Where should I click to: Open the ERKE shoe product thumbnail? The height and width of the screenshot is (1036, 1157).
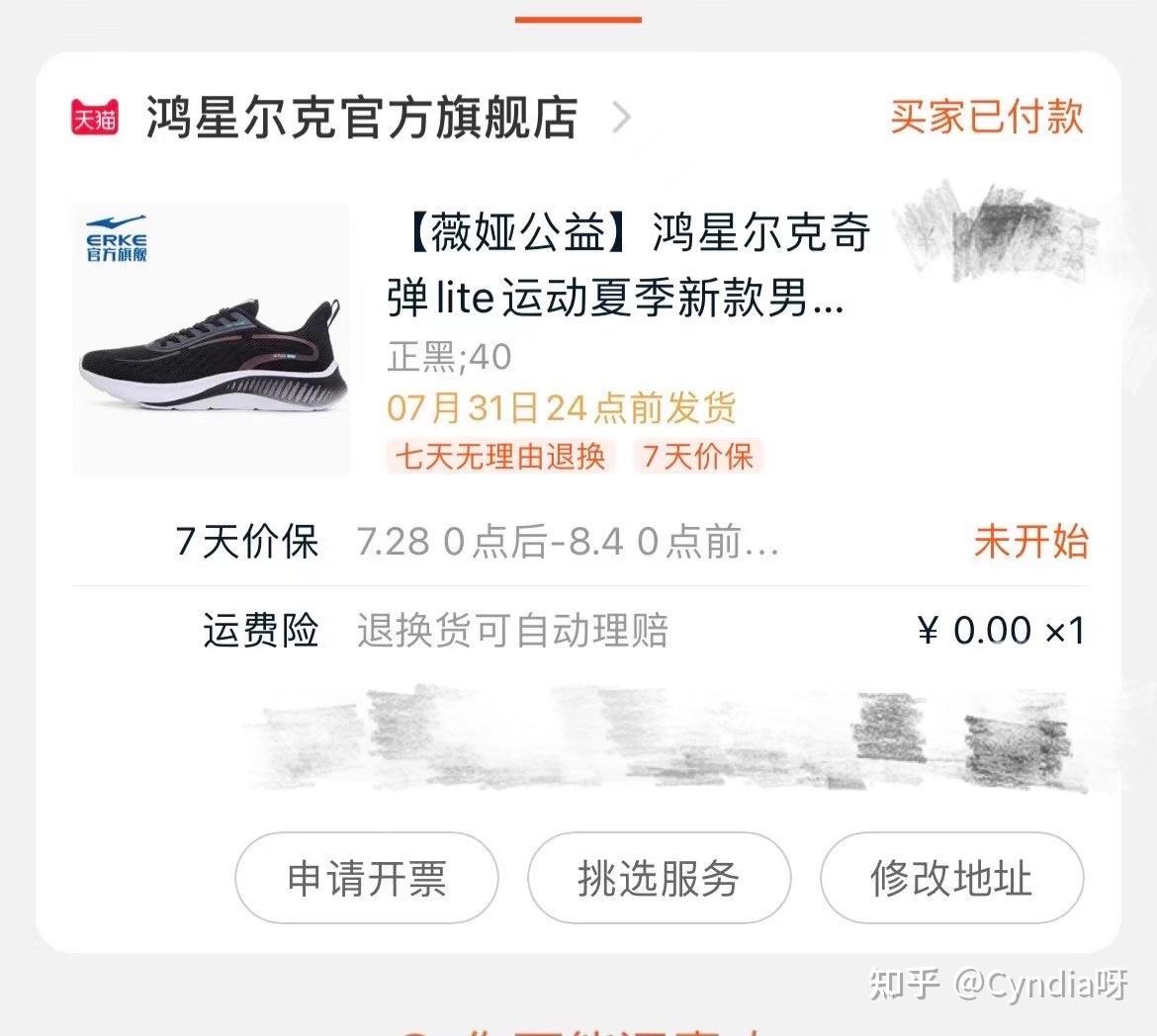click(212, 339)
